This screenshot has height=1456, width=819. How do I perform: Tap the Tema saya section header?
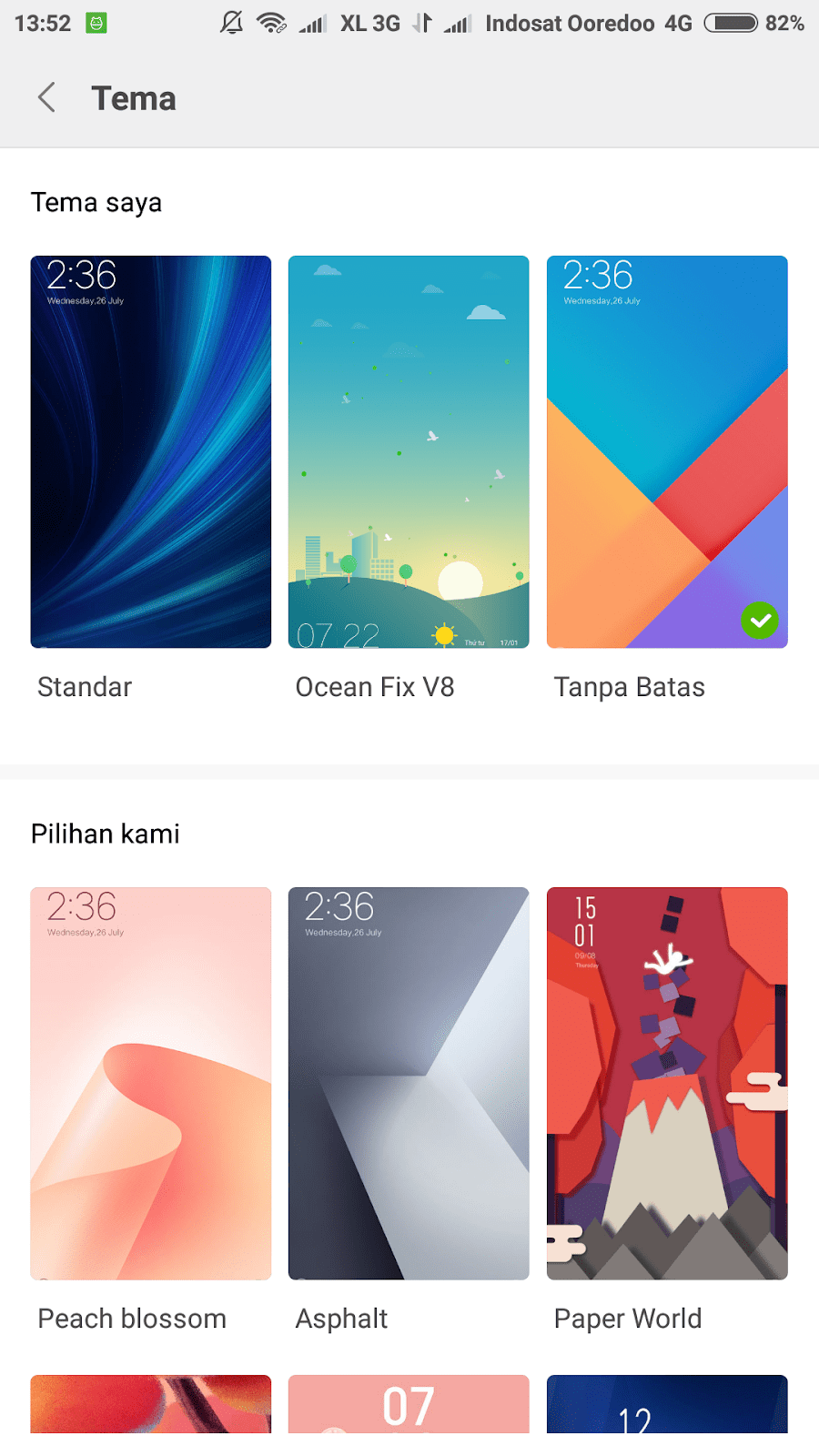(96, 202)
